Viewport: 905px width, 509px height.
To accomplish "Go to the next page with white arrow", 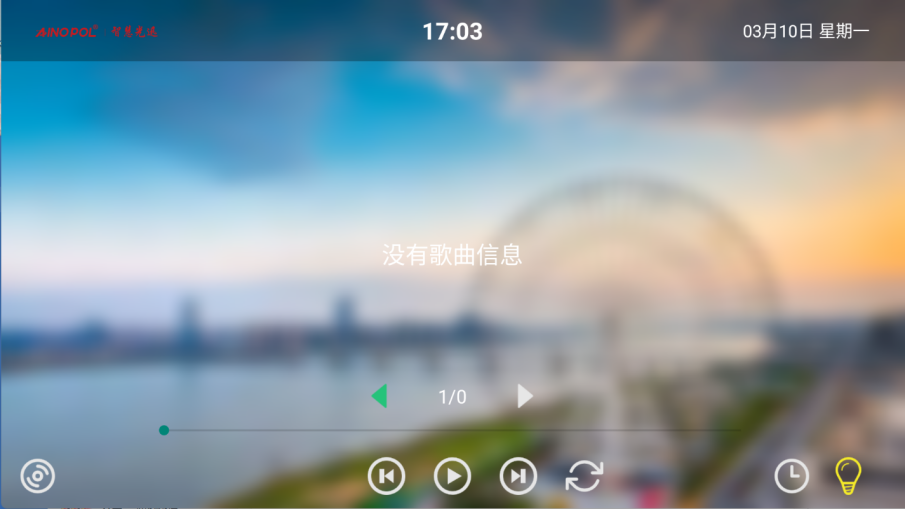I will tap(525, 397).
